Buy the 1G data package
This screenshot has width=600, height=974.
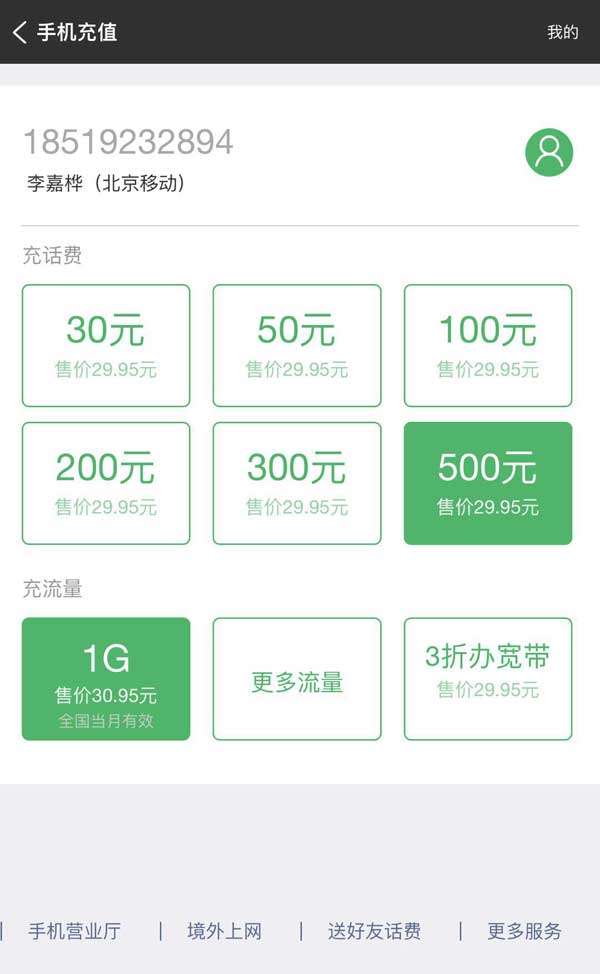106,679
